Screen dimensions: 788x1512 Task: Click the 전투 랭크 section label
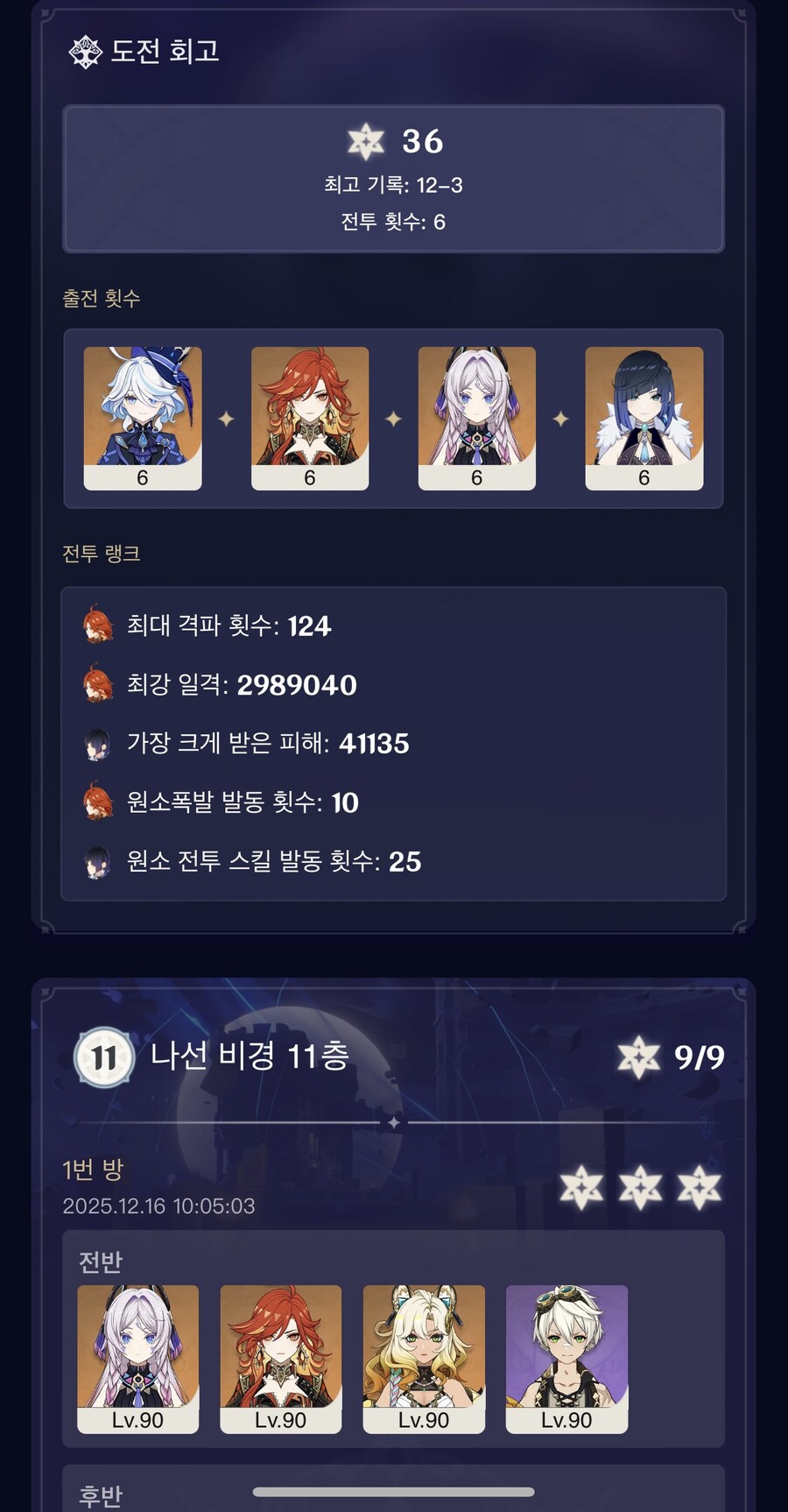(102, 551)
